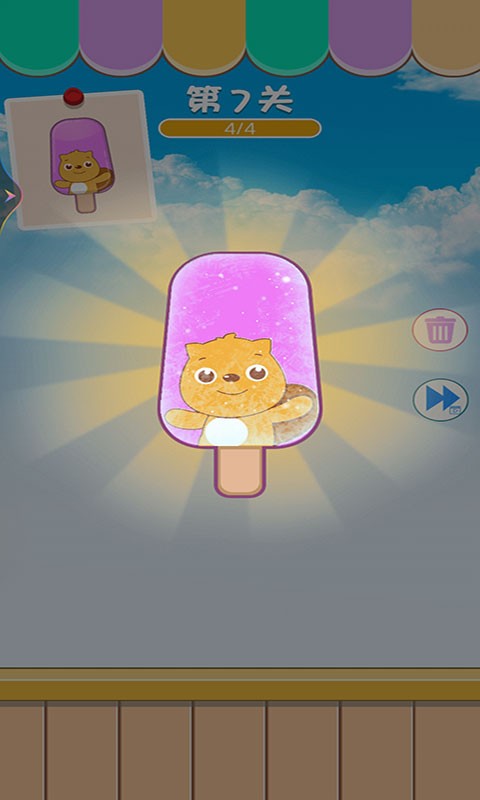Viewport: 480px width, 800px height.
Task: Tap the fast-forward skip button
Action: click(x=440, y=399)
